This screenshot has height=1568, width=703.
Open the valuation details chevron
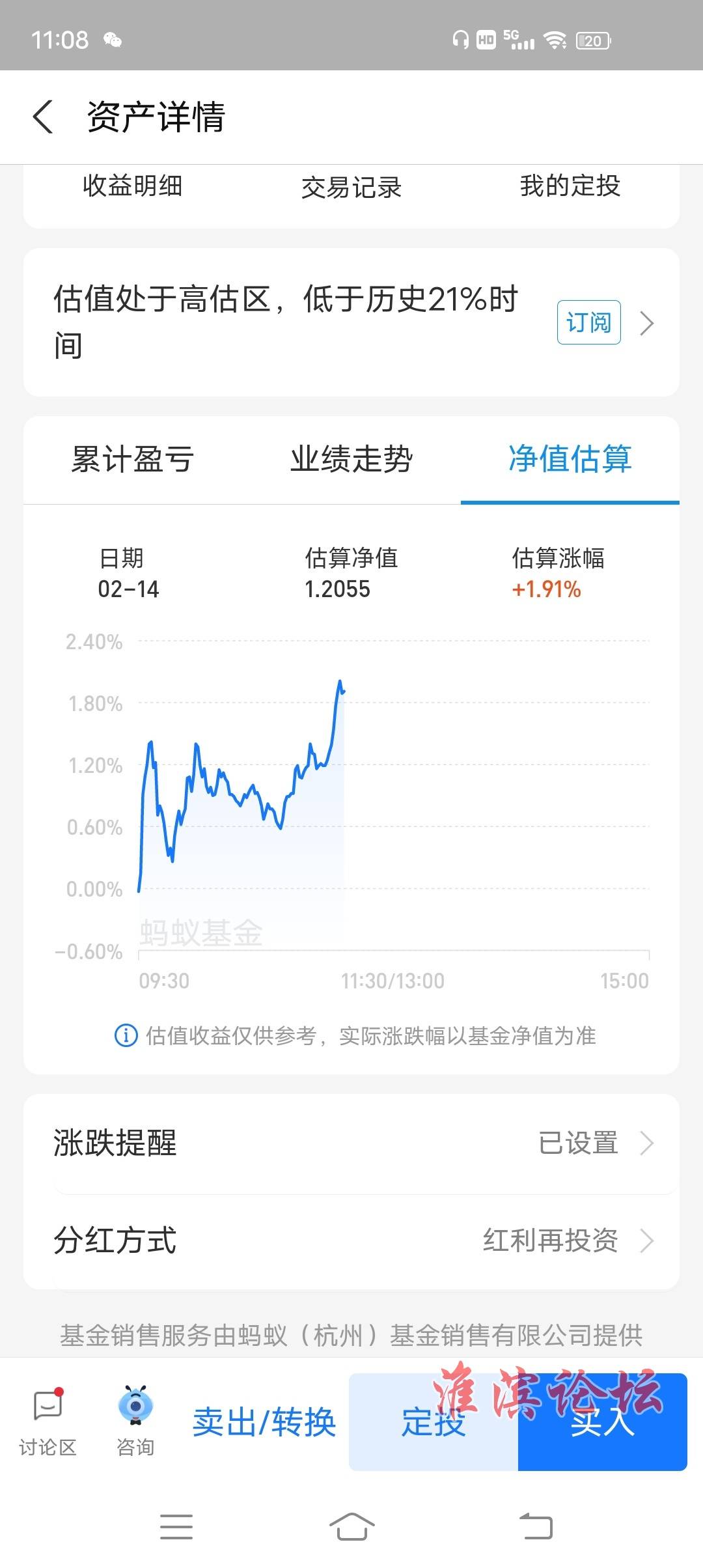646,323
